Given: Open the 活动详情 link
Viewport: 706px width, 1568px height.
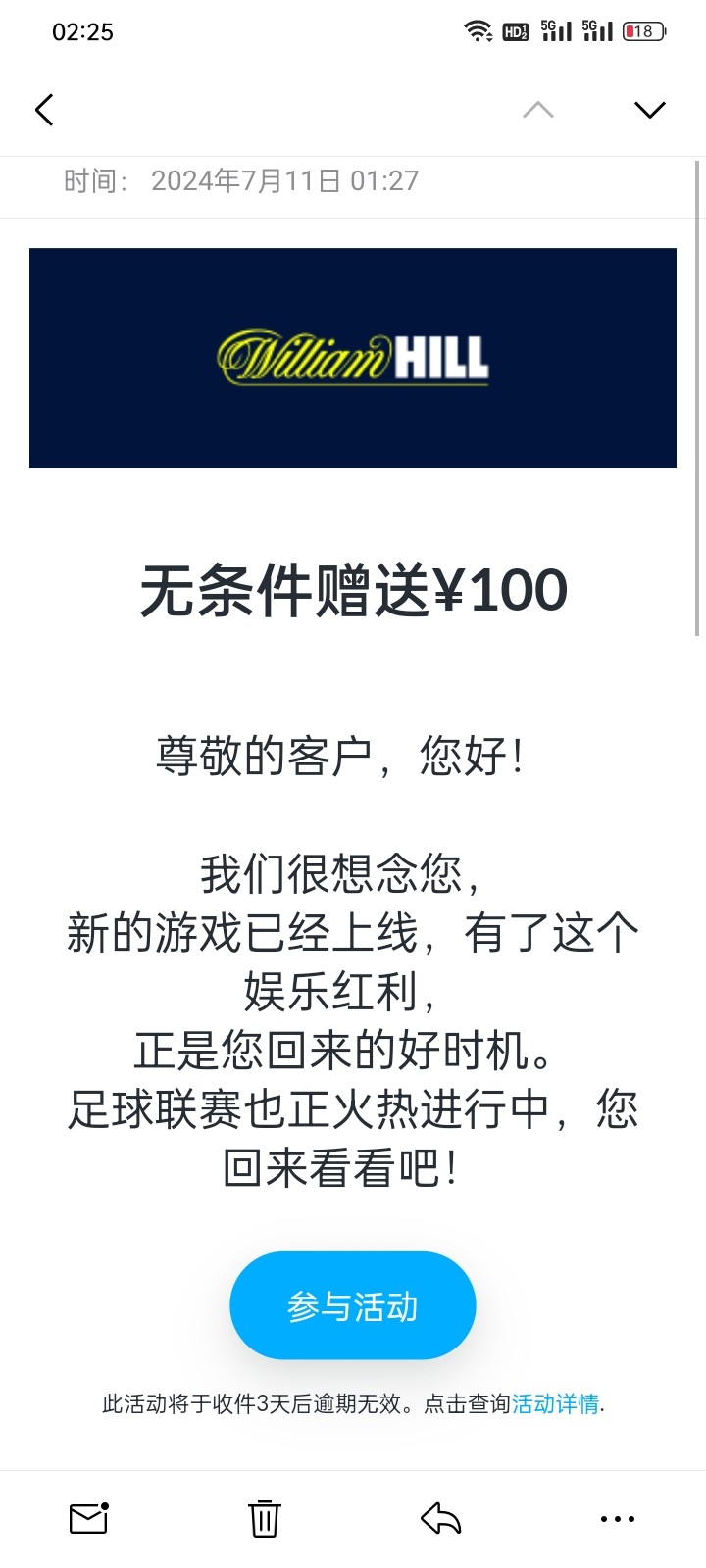Looking at the screenshot, I should tap(555, 1404).
